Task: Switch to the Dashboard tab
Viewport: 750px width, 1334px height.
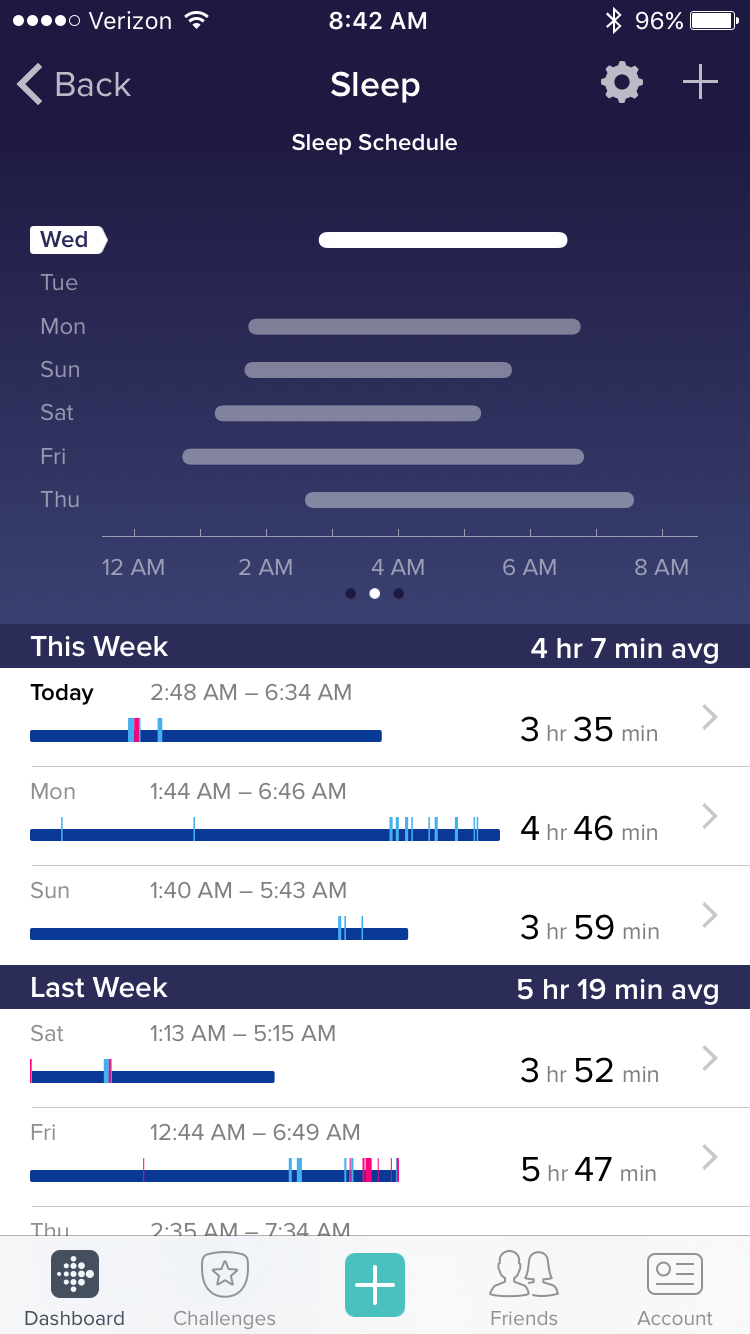Action: (75, 1288)
